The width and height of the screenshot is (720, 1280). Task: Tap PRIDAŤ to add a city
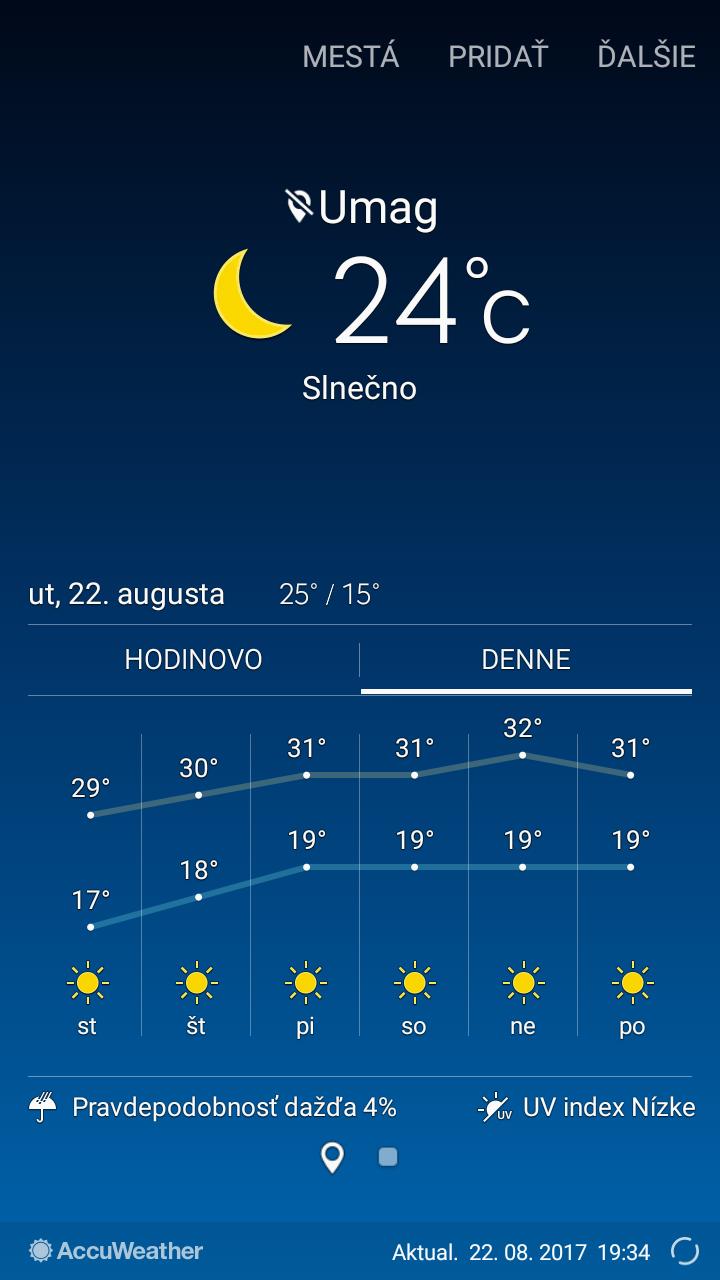click(x=498, y=56)
